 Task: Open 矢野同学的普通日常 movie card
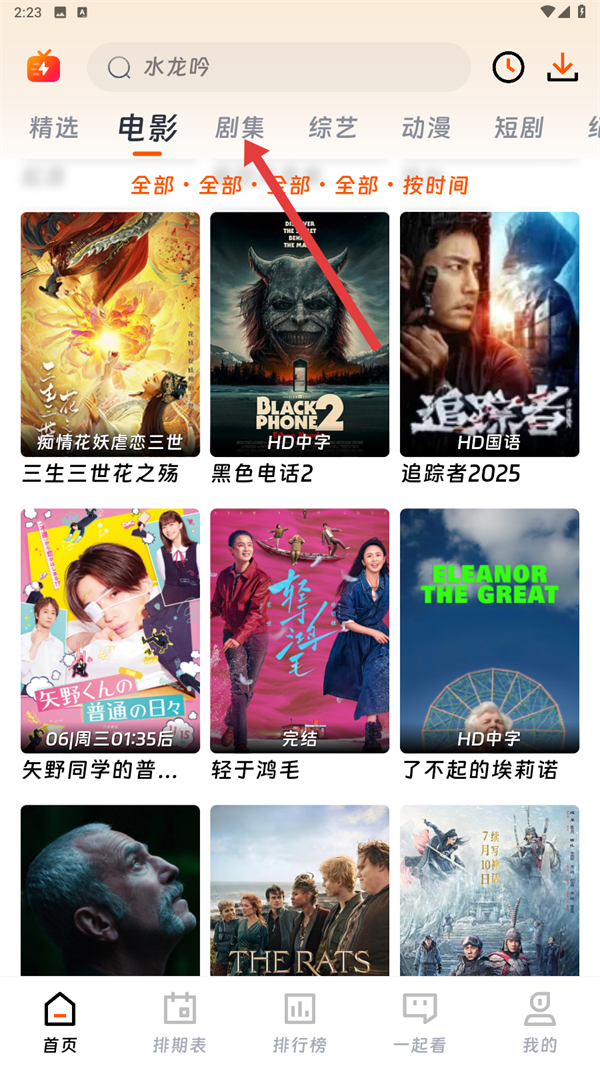click(x=110, y=631)
